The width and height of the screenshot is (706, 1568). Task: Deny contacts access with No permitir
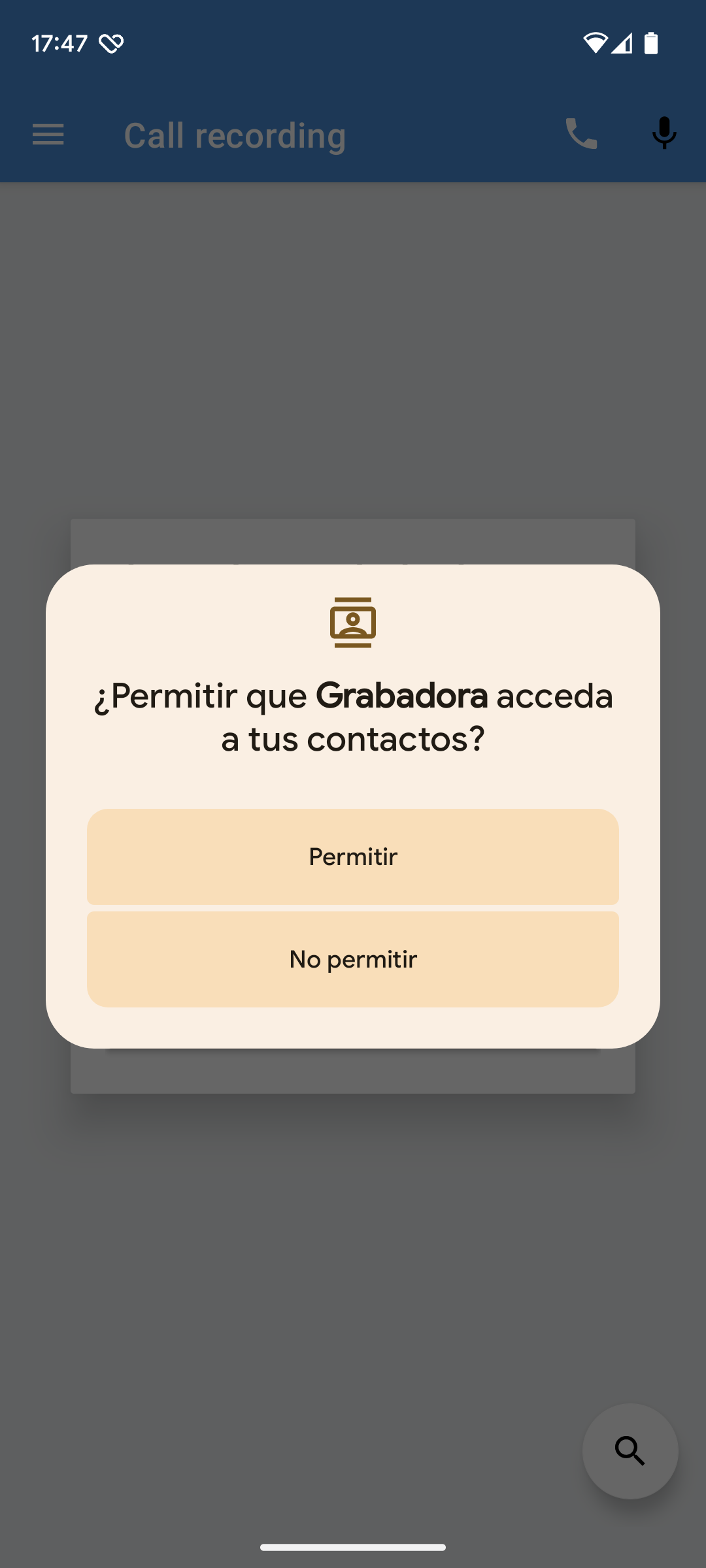coord(353,959)
